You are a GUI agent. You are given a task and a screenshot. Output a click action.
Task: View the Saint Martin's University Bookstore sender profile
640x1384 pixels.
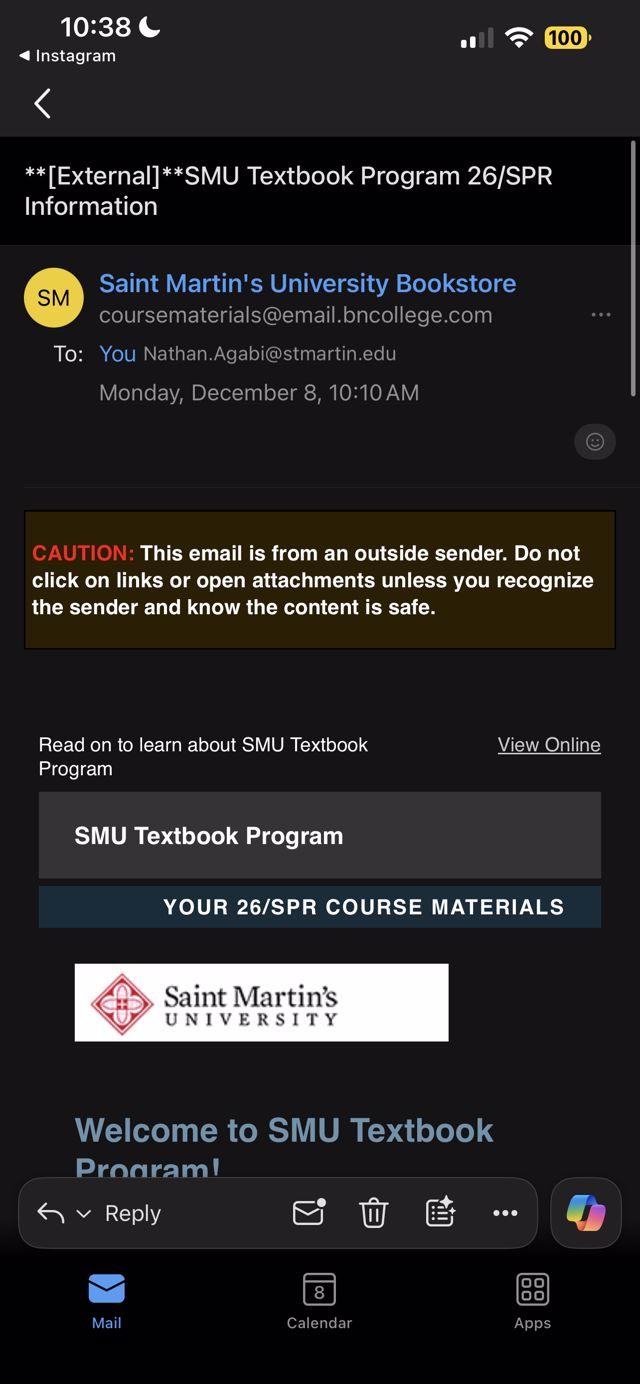pyautogui.click(x=307, y=283)
